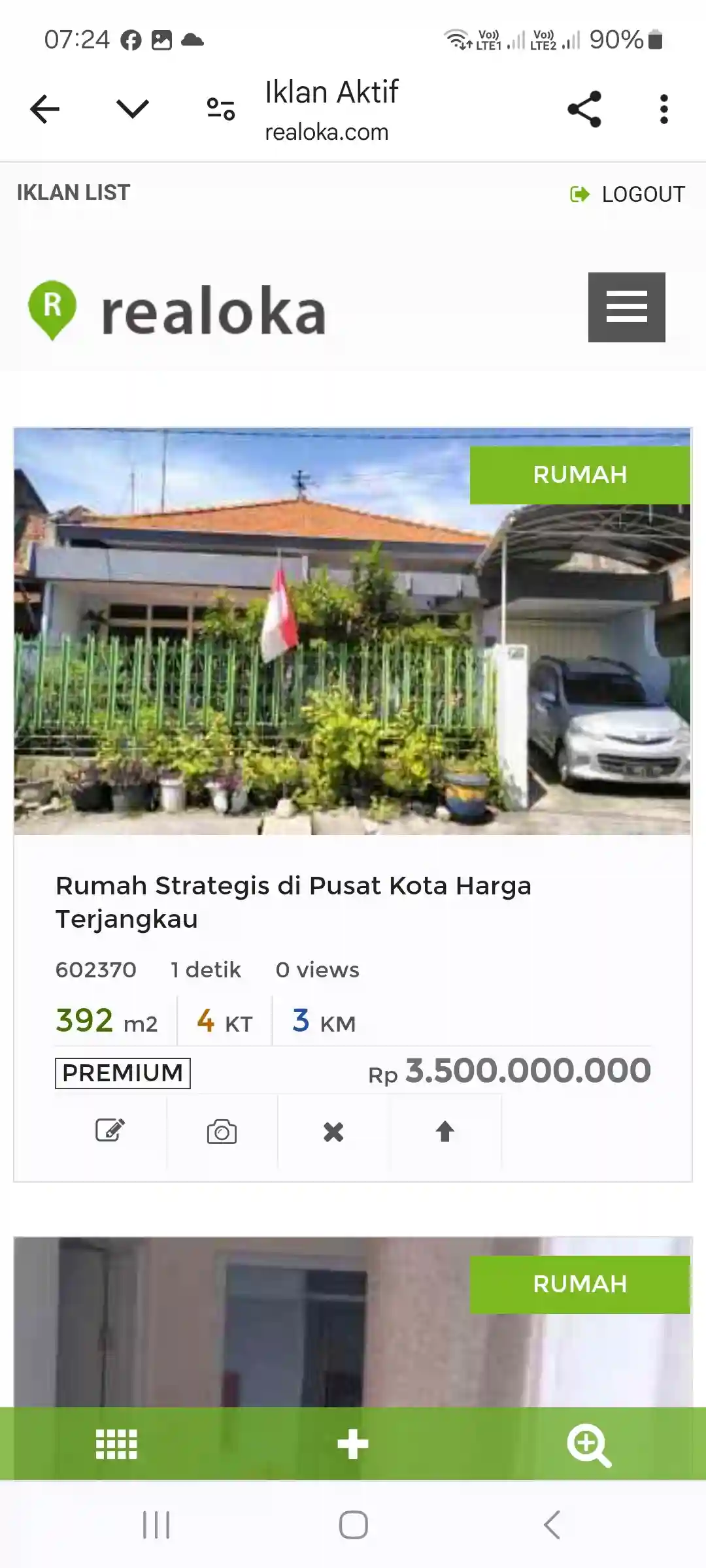Add a new listing with the plus button
This screenshot has width=706, height=1568.
tap(353, 1444)
